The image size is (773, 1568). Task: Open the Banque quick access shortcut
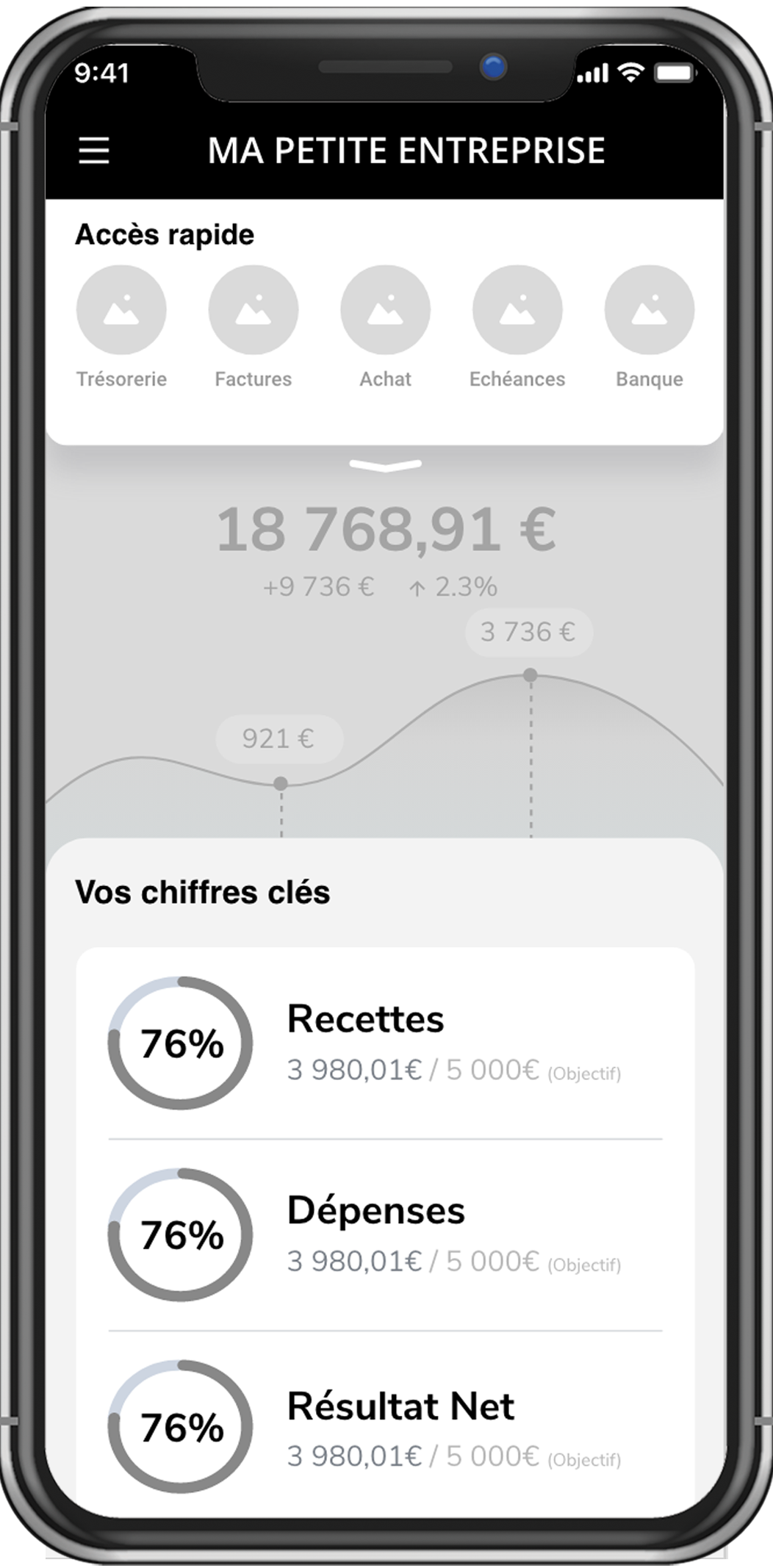(x=649, y=311)
